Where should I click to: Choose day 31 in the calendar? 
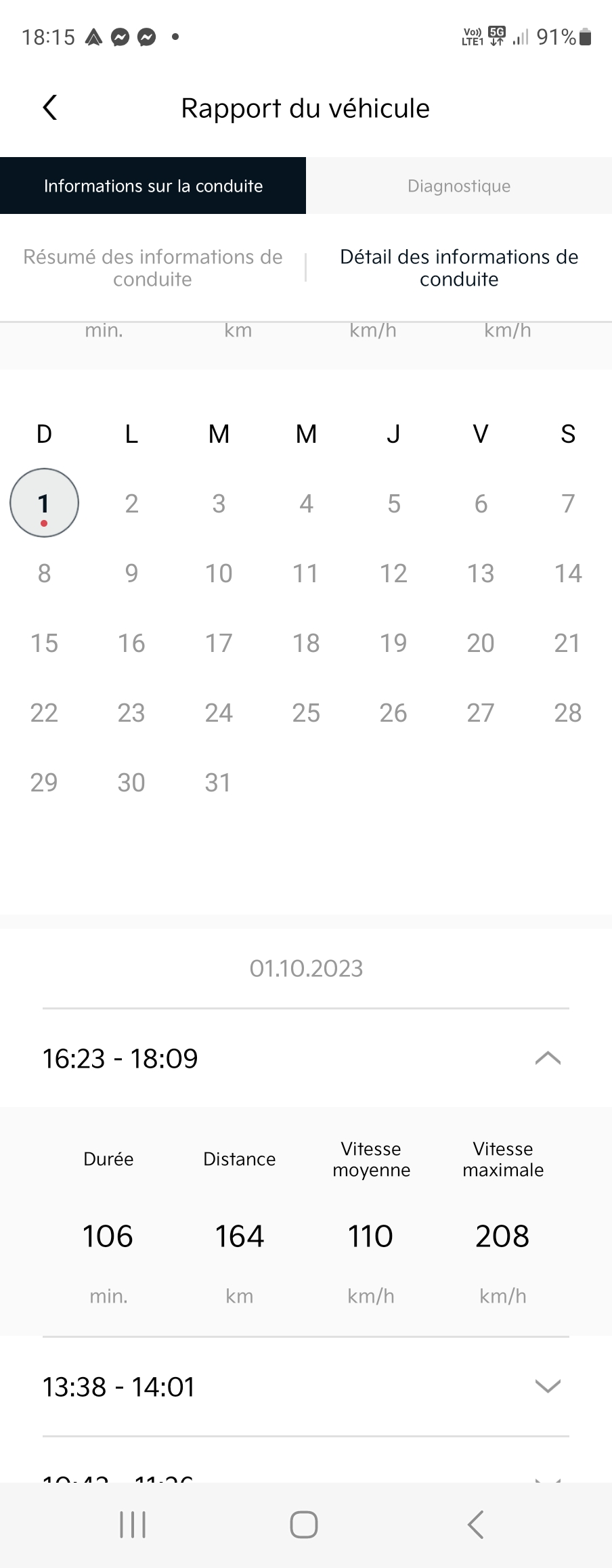(218, 783)
